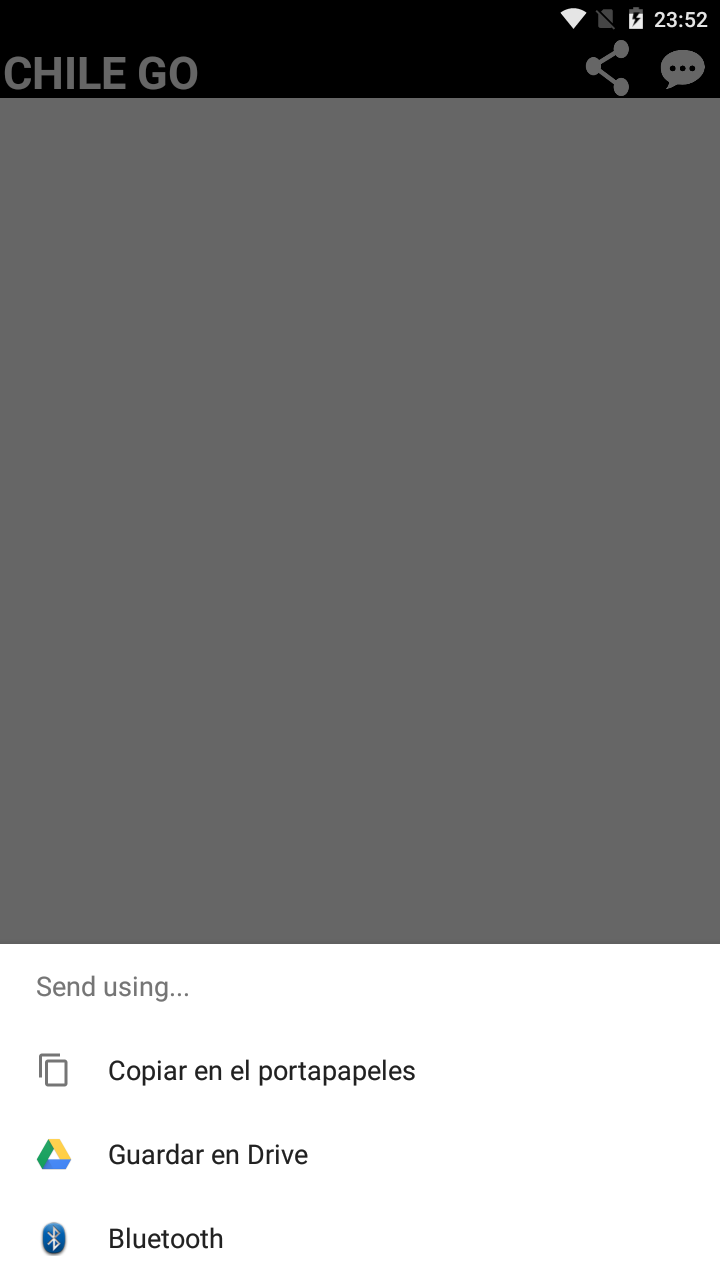The height and width of the screenshot is (1280, 720).
Task: Send using Bluetooth
Action: 360,1239
